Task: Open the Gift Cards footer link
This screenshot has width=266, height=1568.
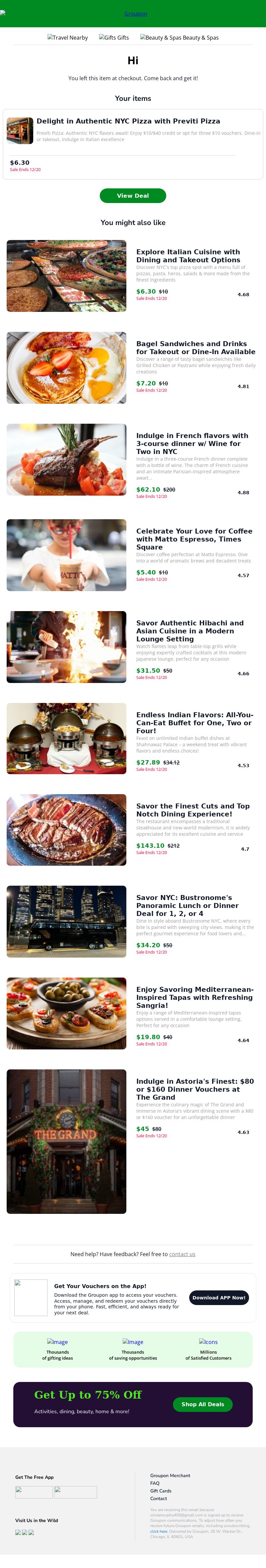Action: 161,1491
